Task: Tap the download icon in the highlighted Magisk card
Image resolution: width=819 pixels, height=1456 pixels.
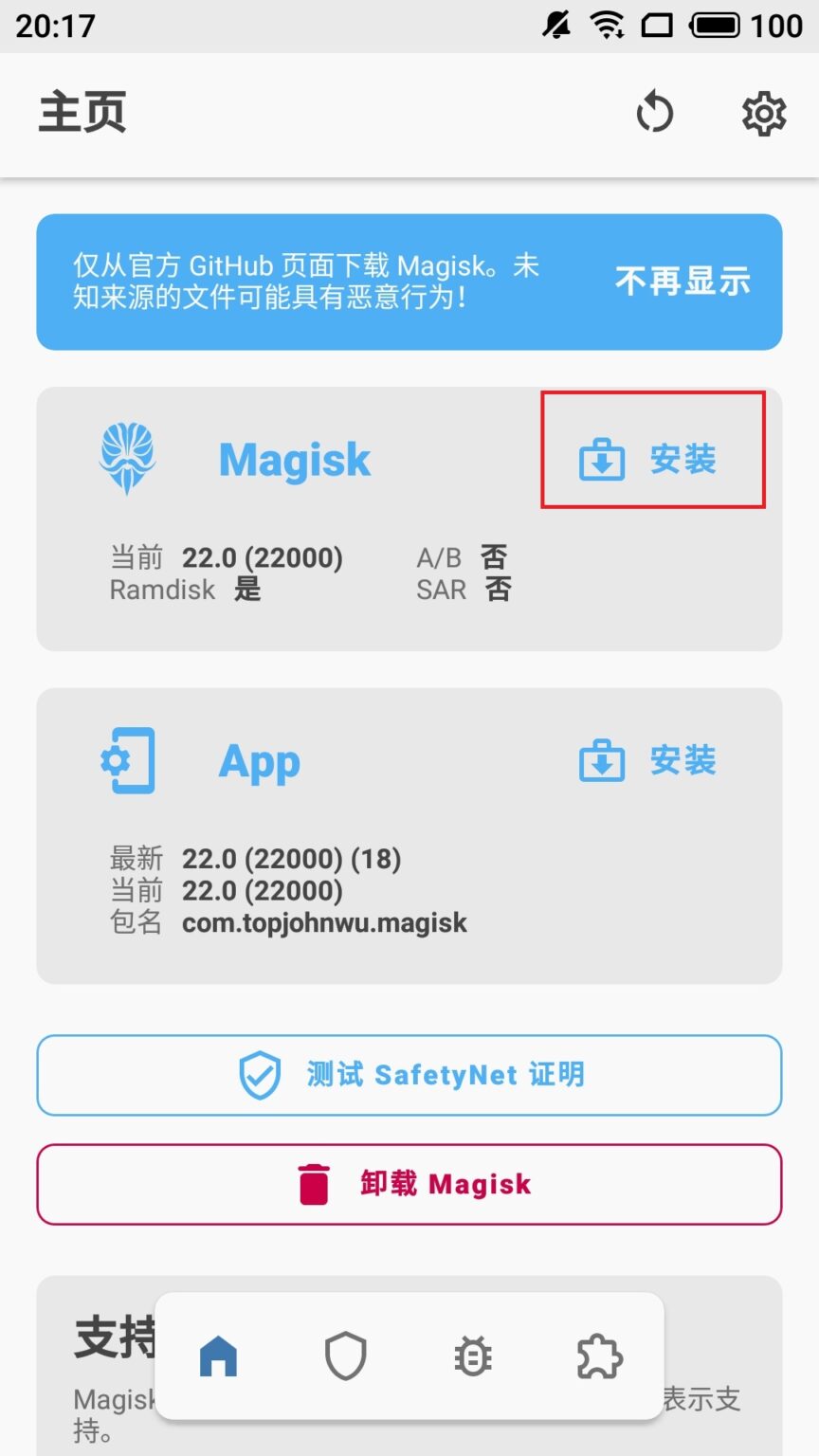Action: (600, 462)
